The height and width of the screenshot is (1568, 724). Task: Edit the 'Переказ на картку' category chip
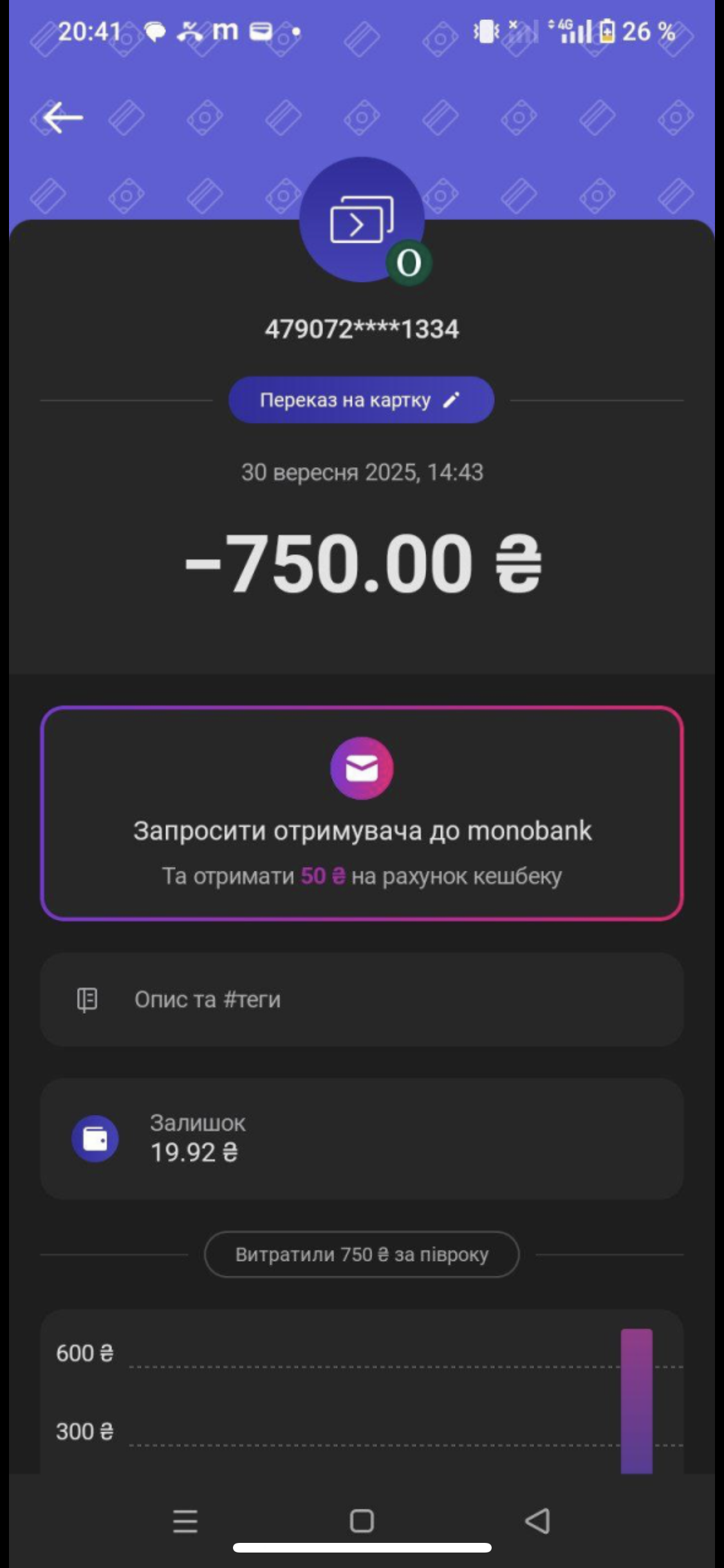pos(361,400)
